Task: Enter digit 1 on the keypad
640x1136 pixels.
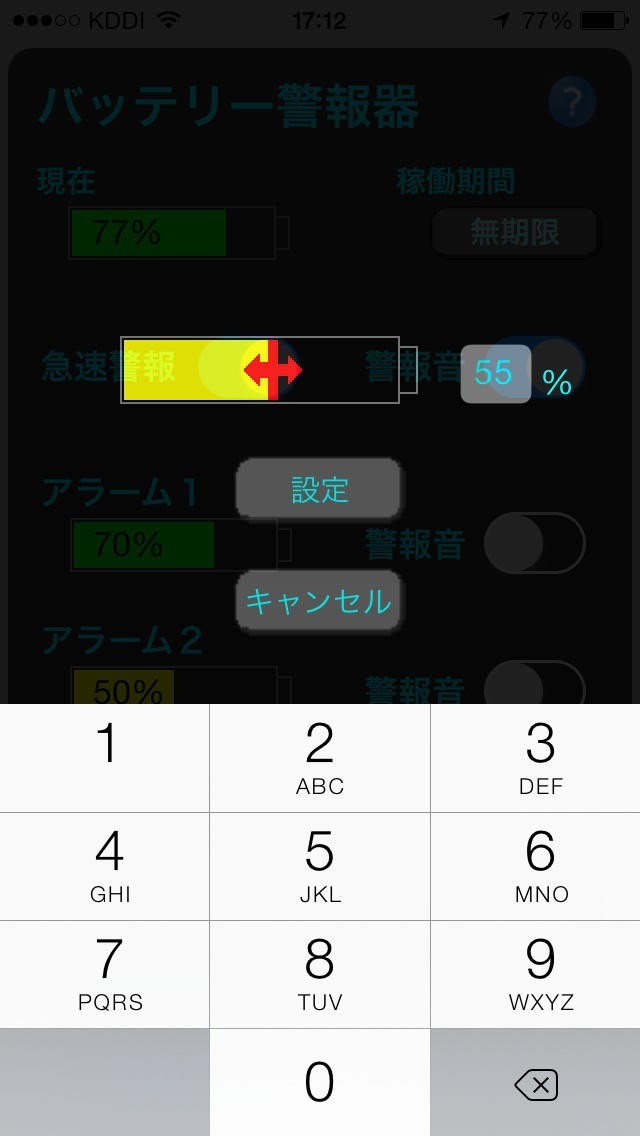Action: 105,758
